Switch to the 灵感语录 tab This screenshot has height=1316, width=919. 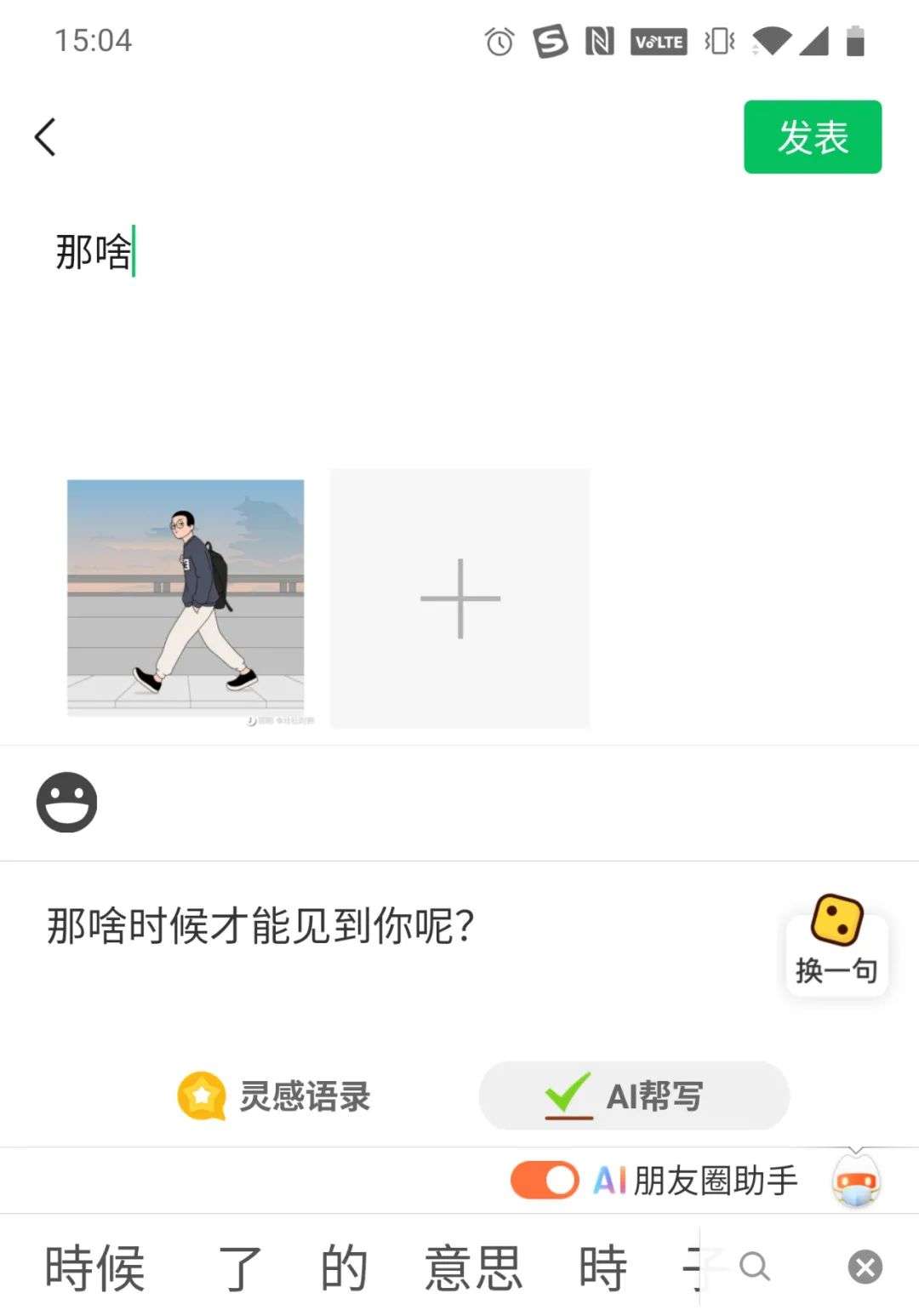pyautogui.click(x=274, y=1096)
